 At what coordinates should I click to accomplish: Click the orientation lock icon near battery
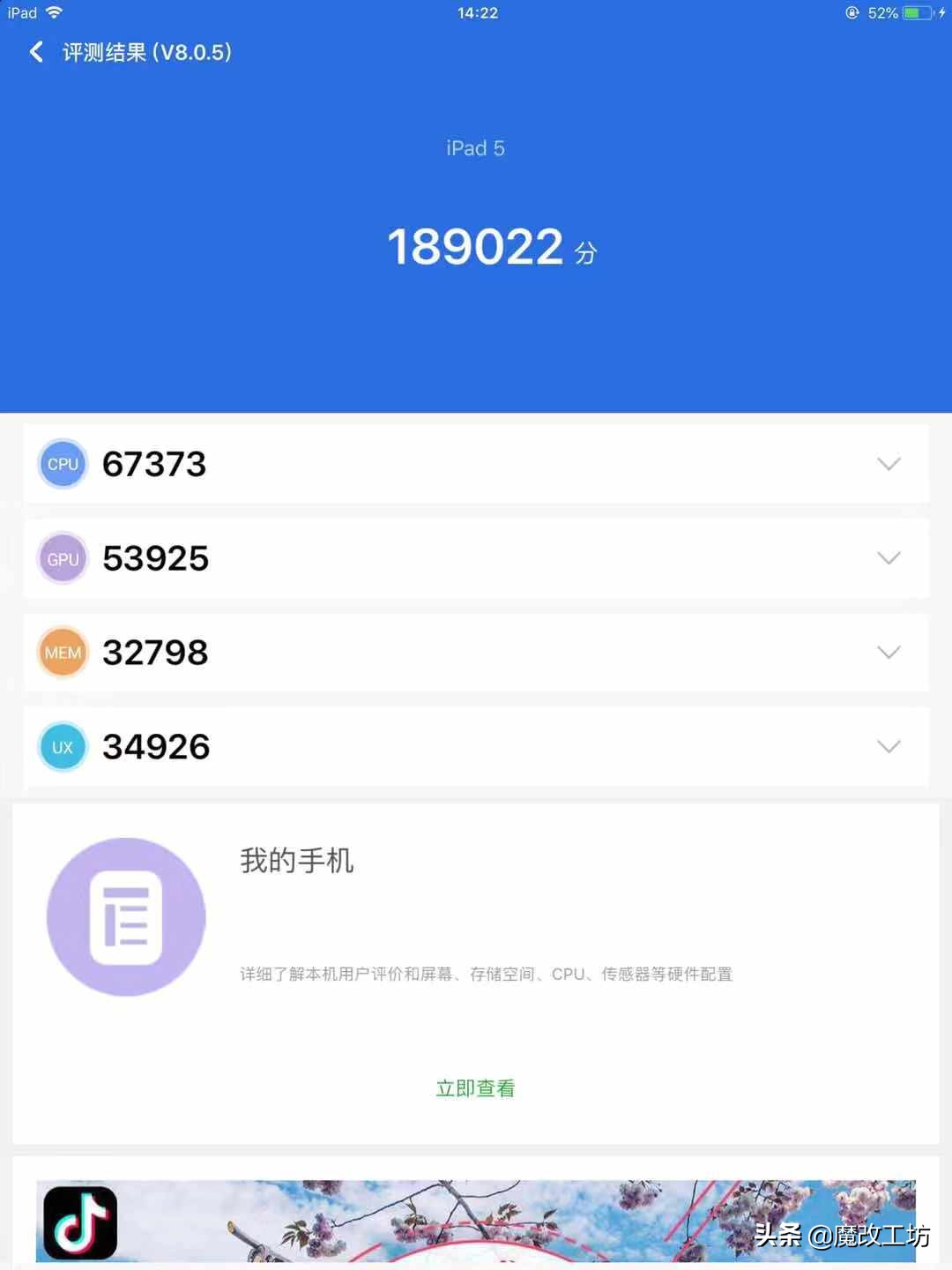pyautogui.click(x=852, y=12)
